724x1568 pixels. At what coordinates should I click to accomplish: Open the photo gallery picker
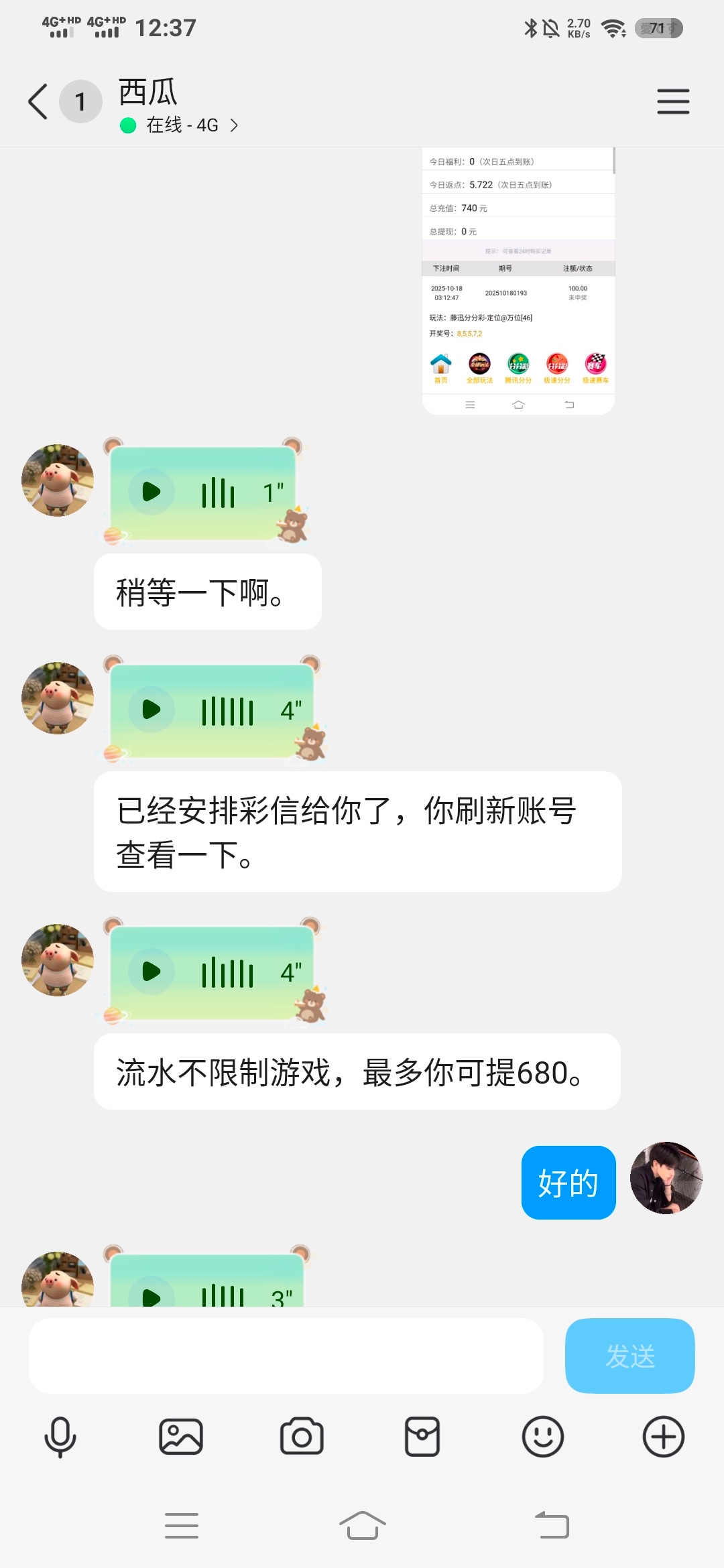click(181, 1437)
